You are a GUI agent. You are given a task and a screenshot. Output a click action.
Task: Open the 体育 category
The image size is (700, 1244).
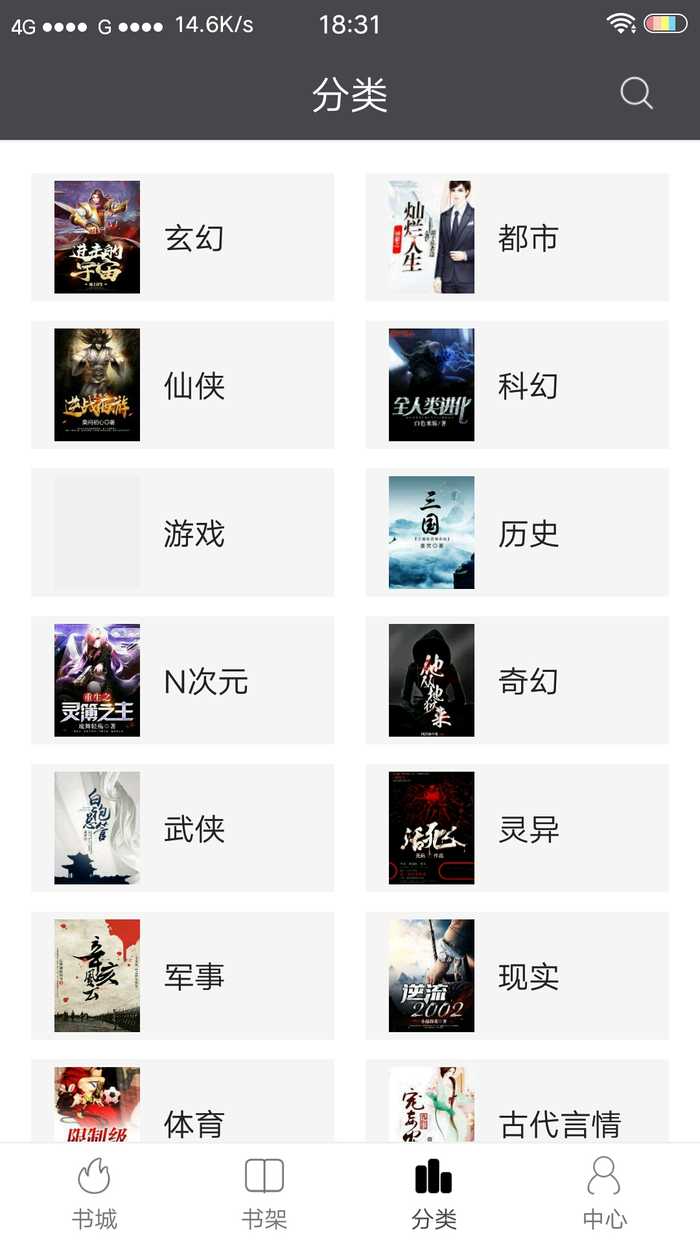click(183, 1110)
